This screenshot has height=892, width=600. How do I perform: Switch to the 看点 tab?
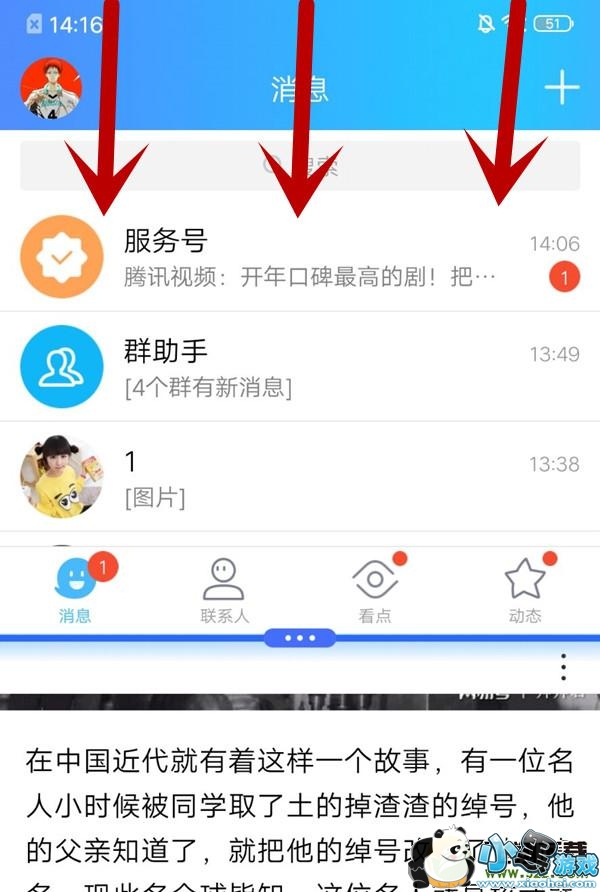375,590
